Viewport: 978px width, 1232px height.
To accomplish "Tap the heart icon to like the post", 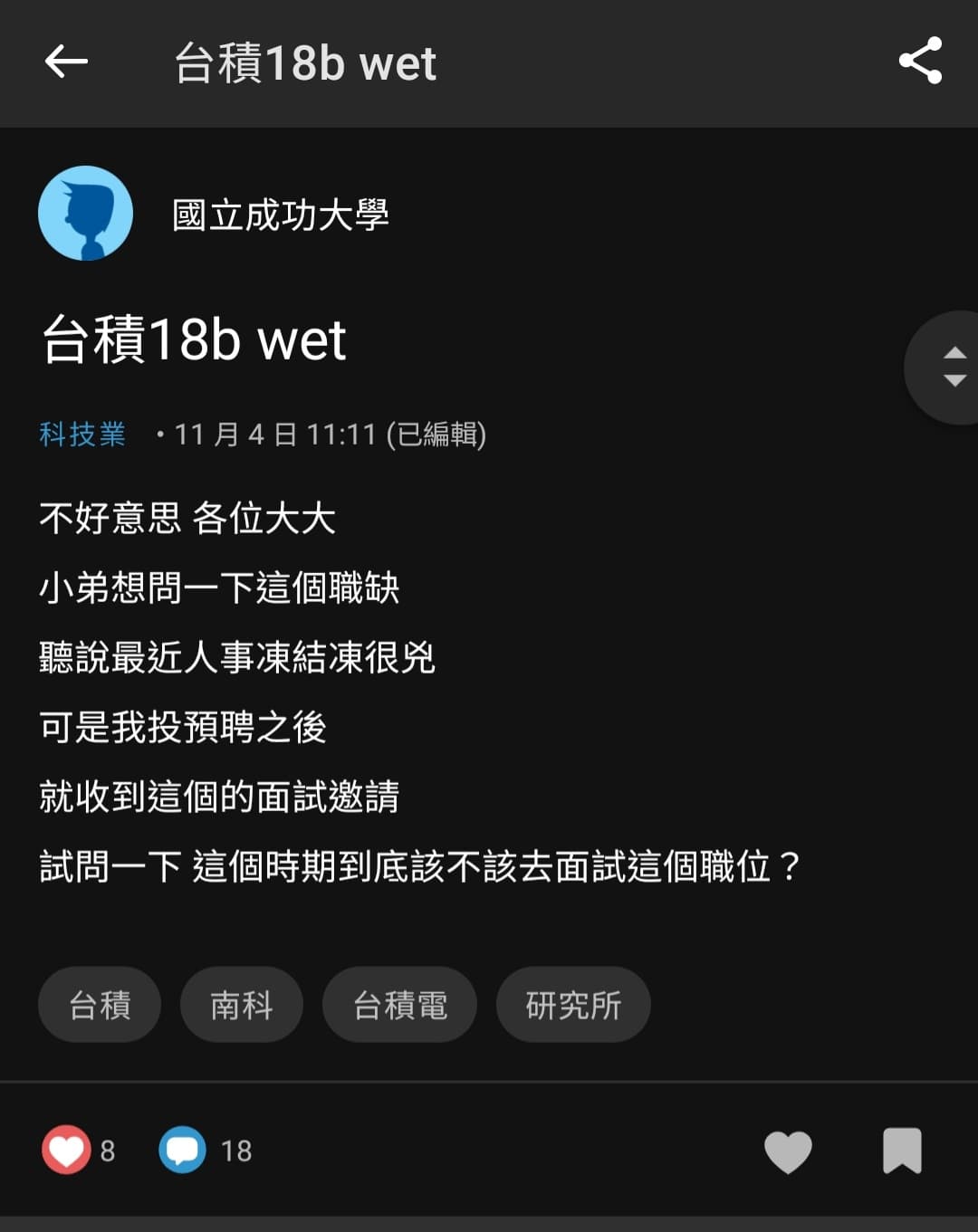I will 788,1151.
